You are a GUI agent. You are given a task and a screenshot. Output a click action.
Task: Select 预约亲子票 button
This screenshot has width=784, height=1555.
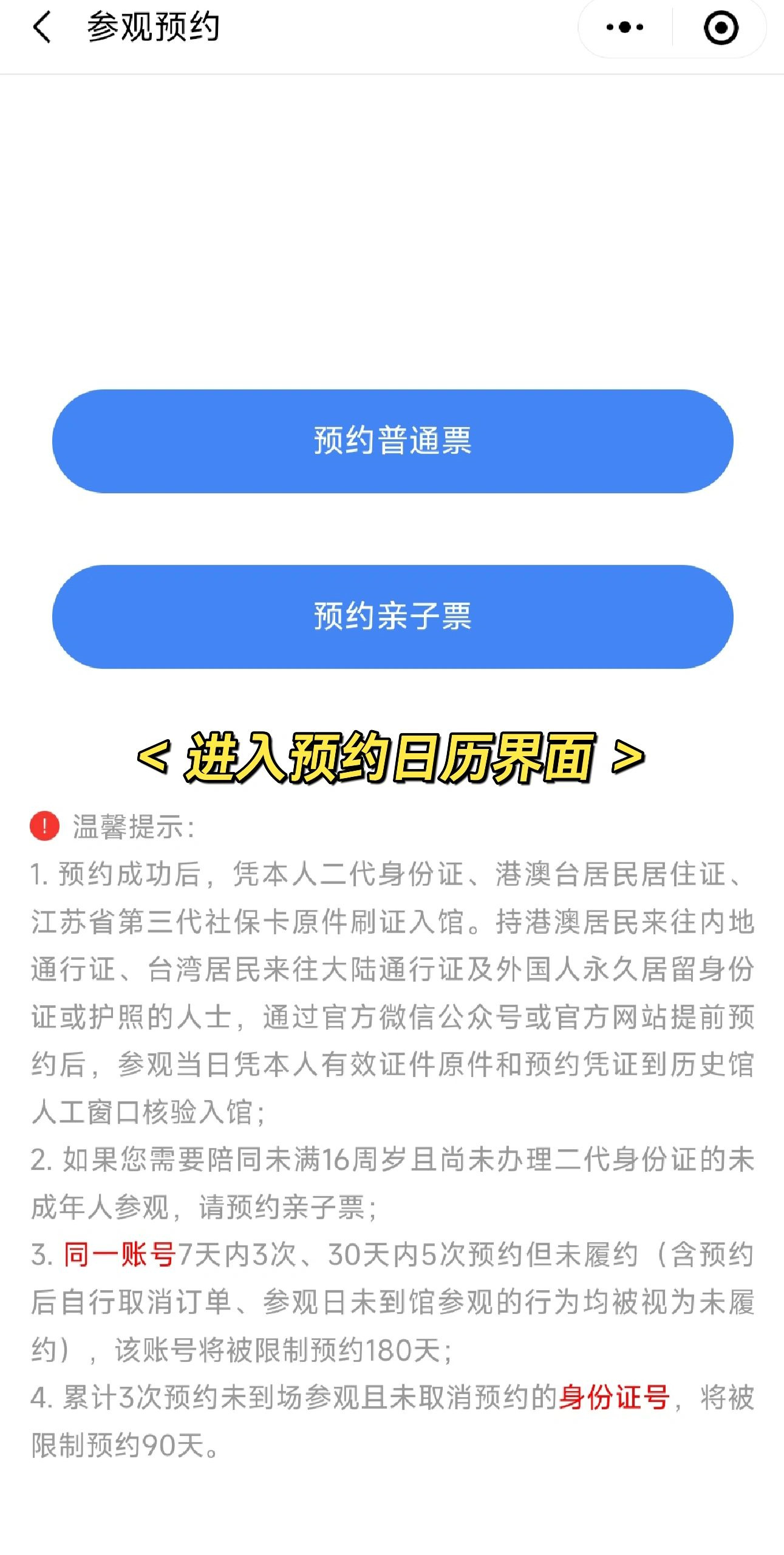[392, 617]
